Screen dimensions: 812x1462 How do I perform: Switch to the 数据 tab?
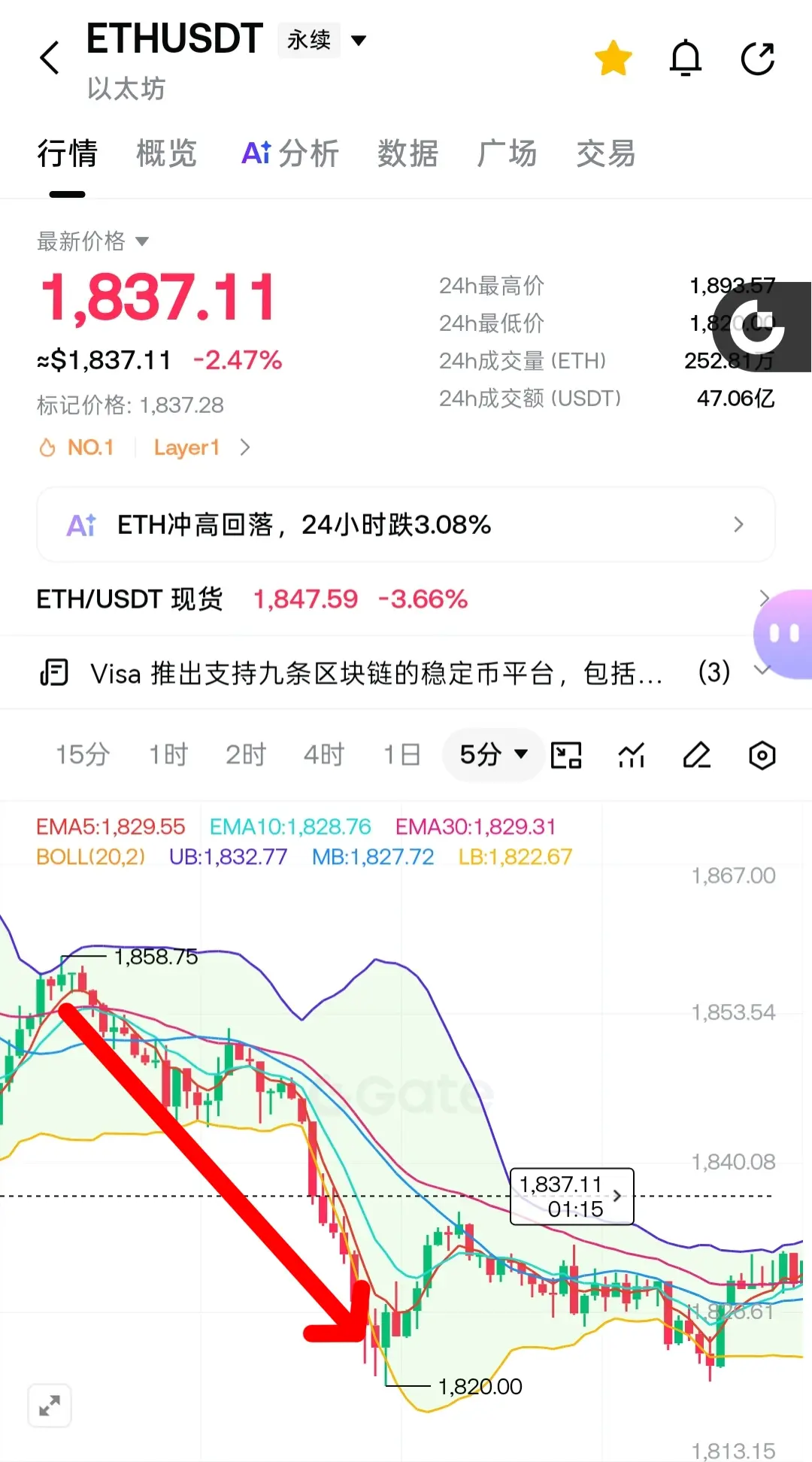coord(408,153)
